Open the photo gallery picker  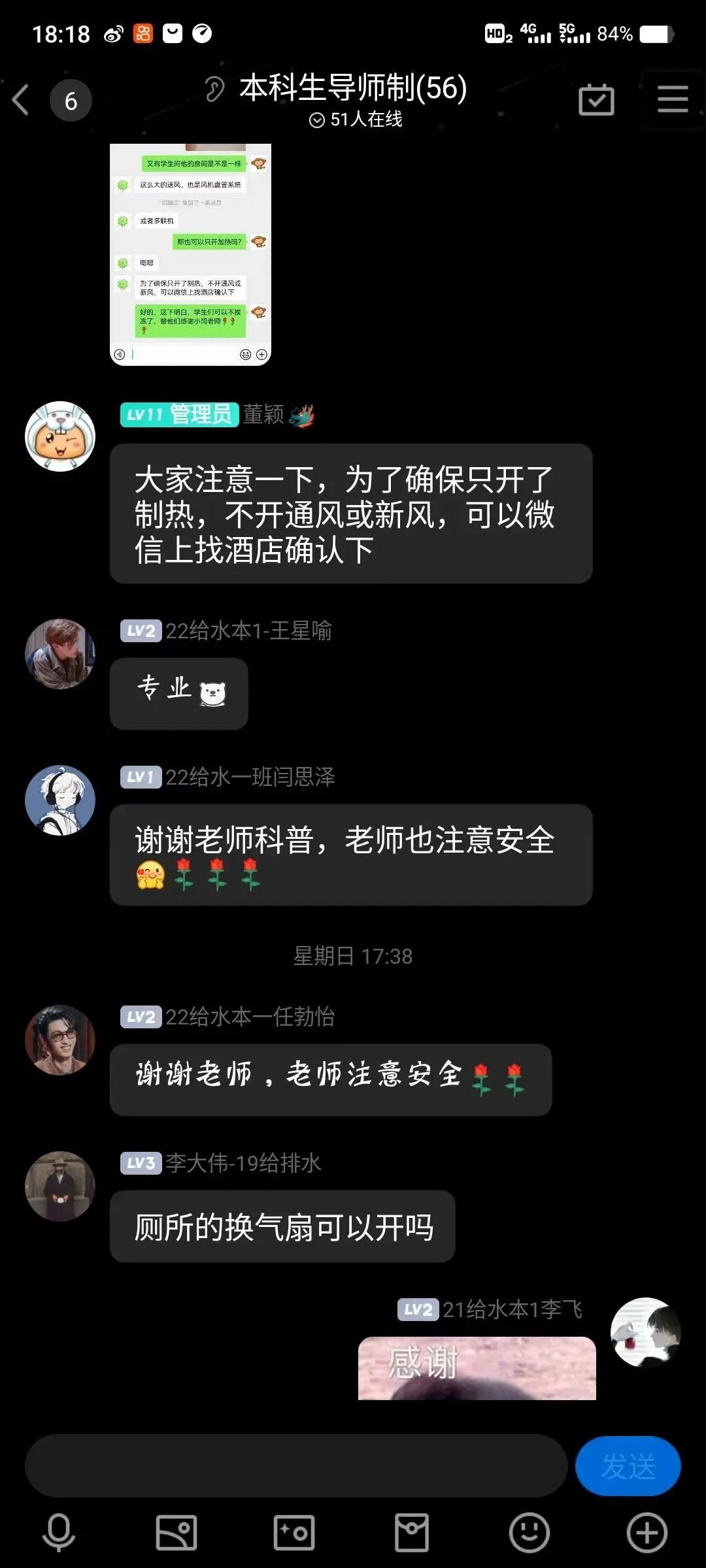(176, 1533)
